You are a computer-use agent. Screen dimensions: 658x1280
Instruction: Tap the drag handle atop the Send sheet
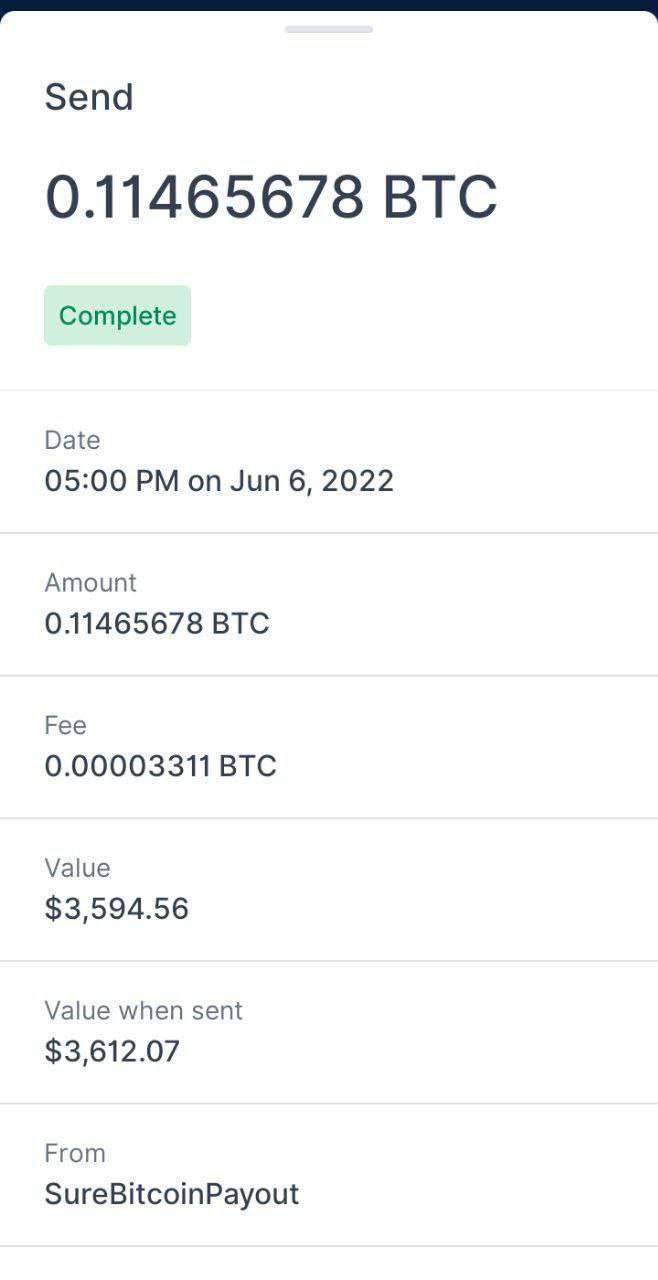[329, 29]
